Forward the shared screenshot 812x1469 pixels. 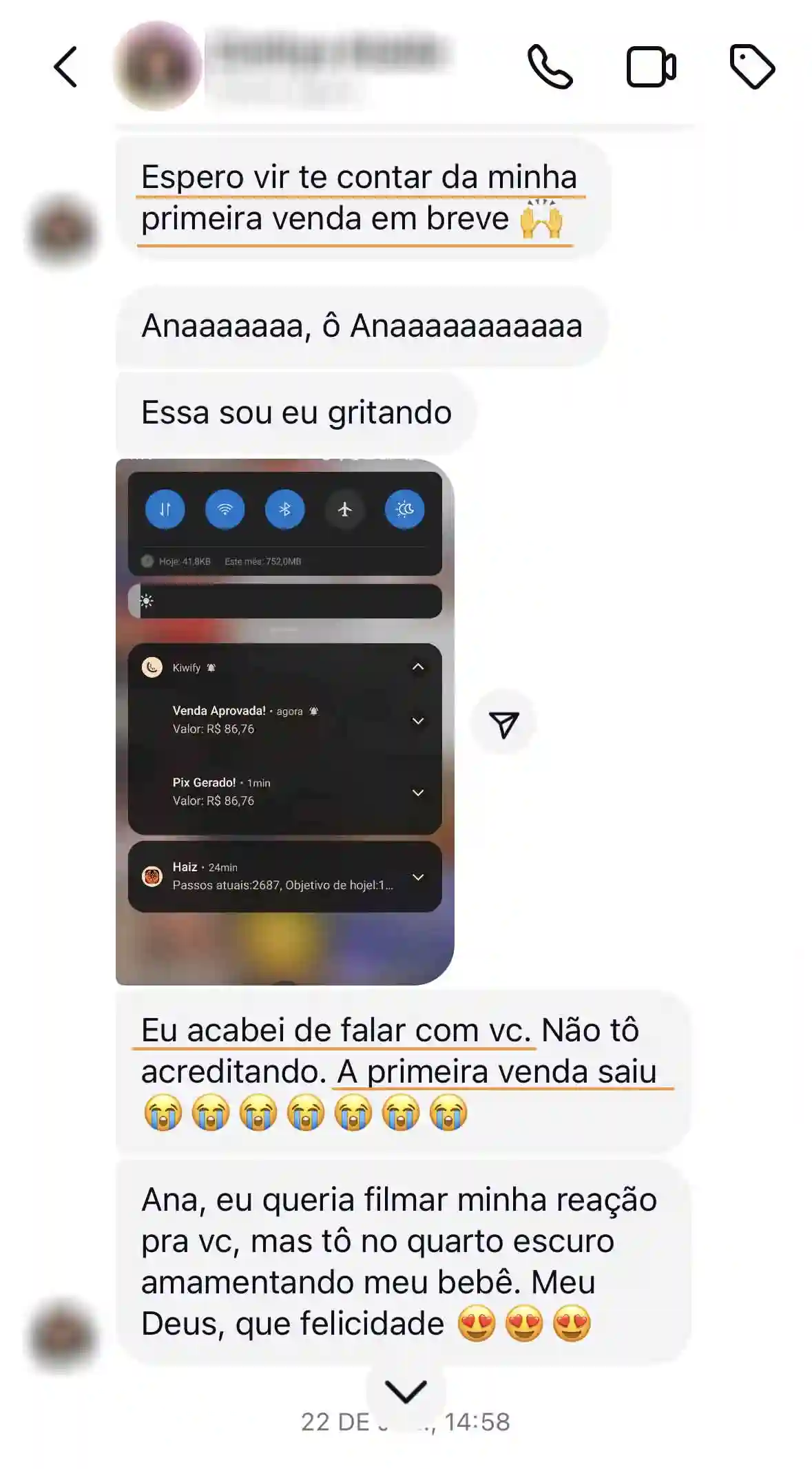pos(503,724)
